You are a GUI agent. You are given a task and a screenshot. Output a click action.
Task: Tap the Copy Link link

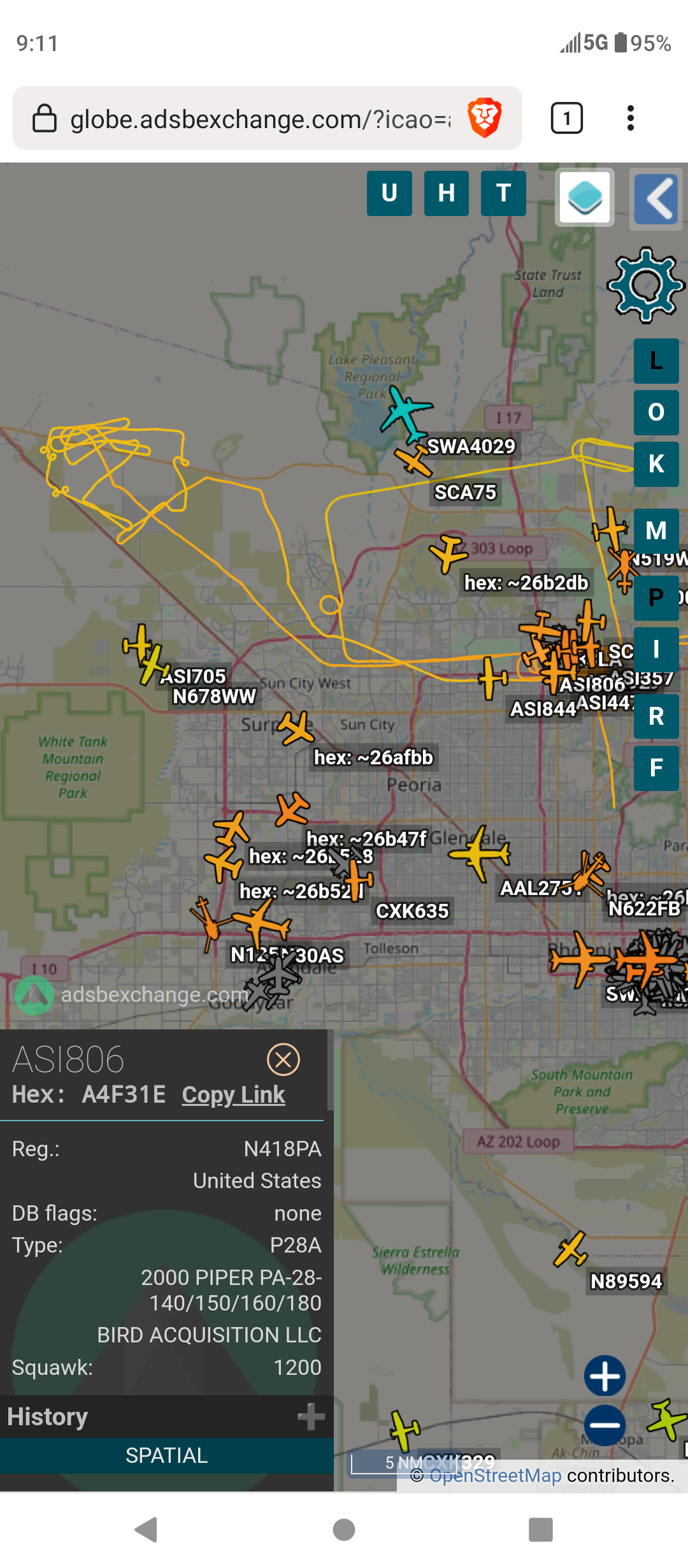(233, 1094)
